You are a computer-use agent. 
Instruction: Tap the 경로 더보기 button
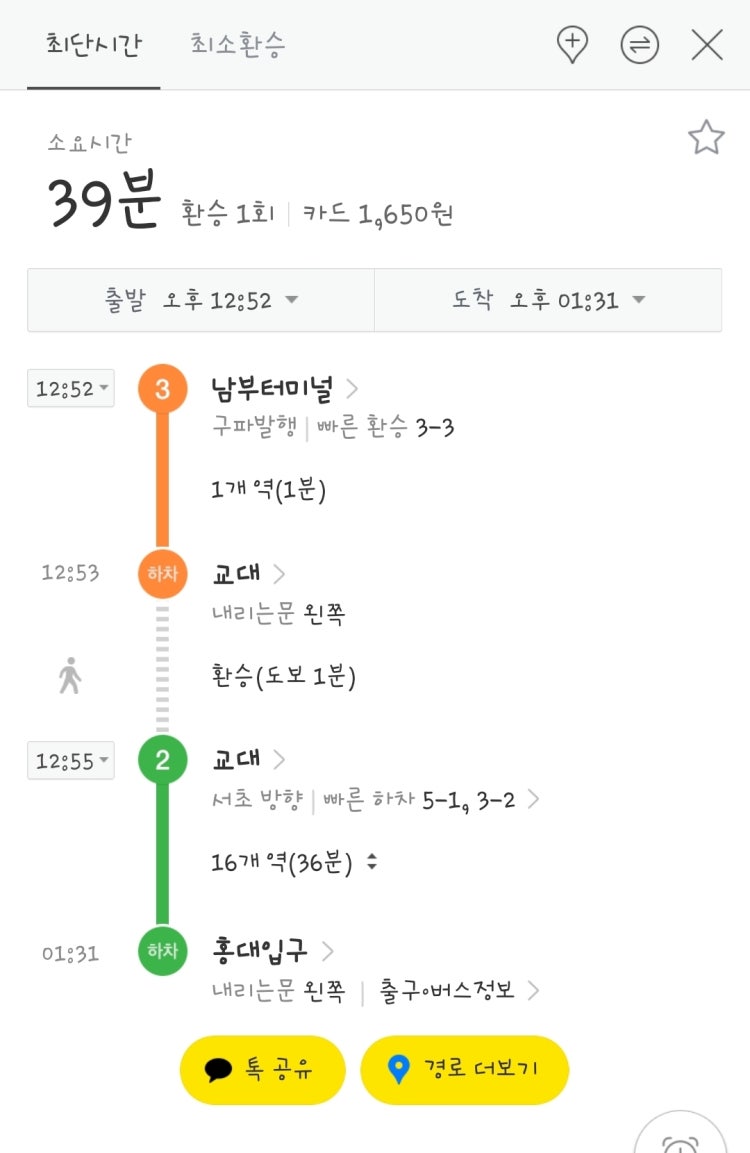point(464,1070)
